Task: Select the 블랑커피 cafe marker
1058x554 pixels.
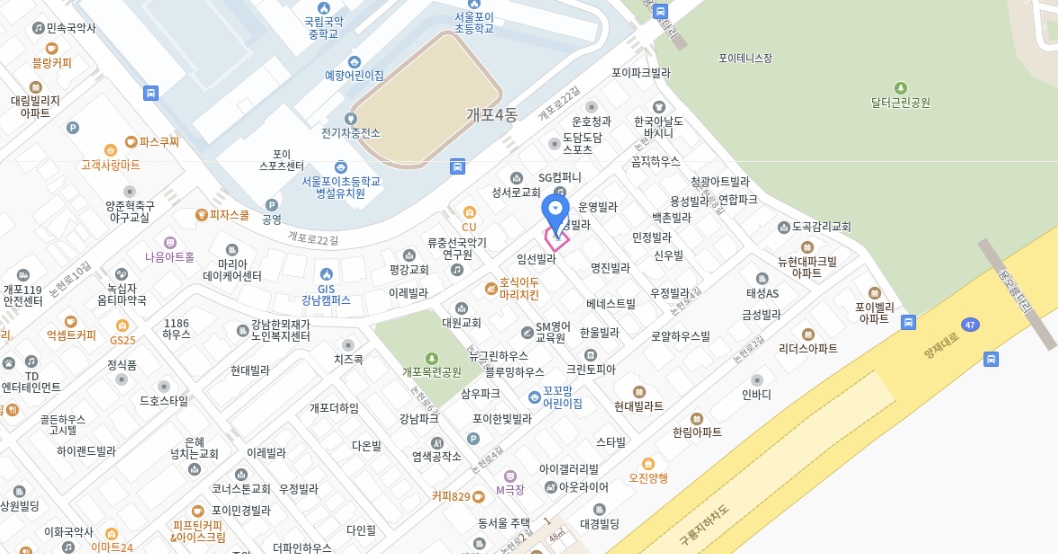Action: 52,48
